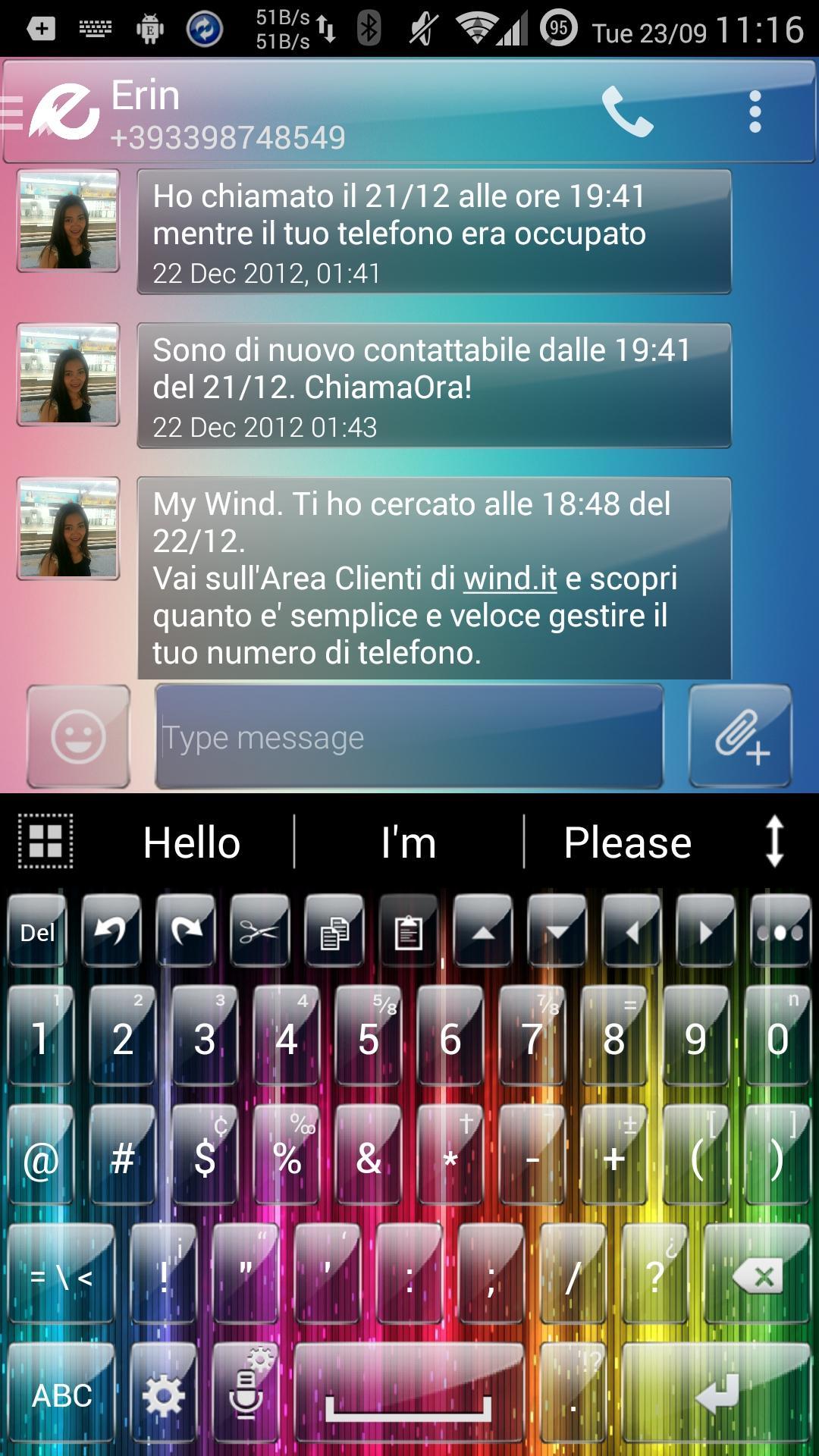Screen dimensions: 819x1456
Task: Tap the keyboard paste clipboard key
Action: 409,931
